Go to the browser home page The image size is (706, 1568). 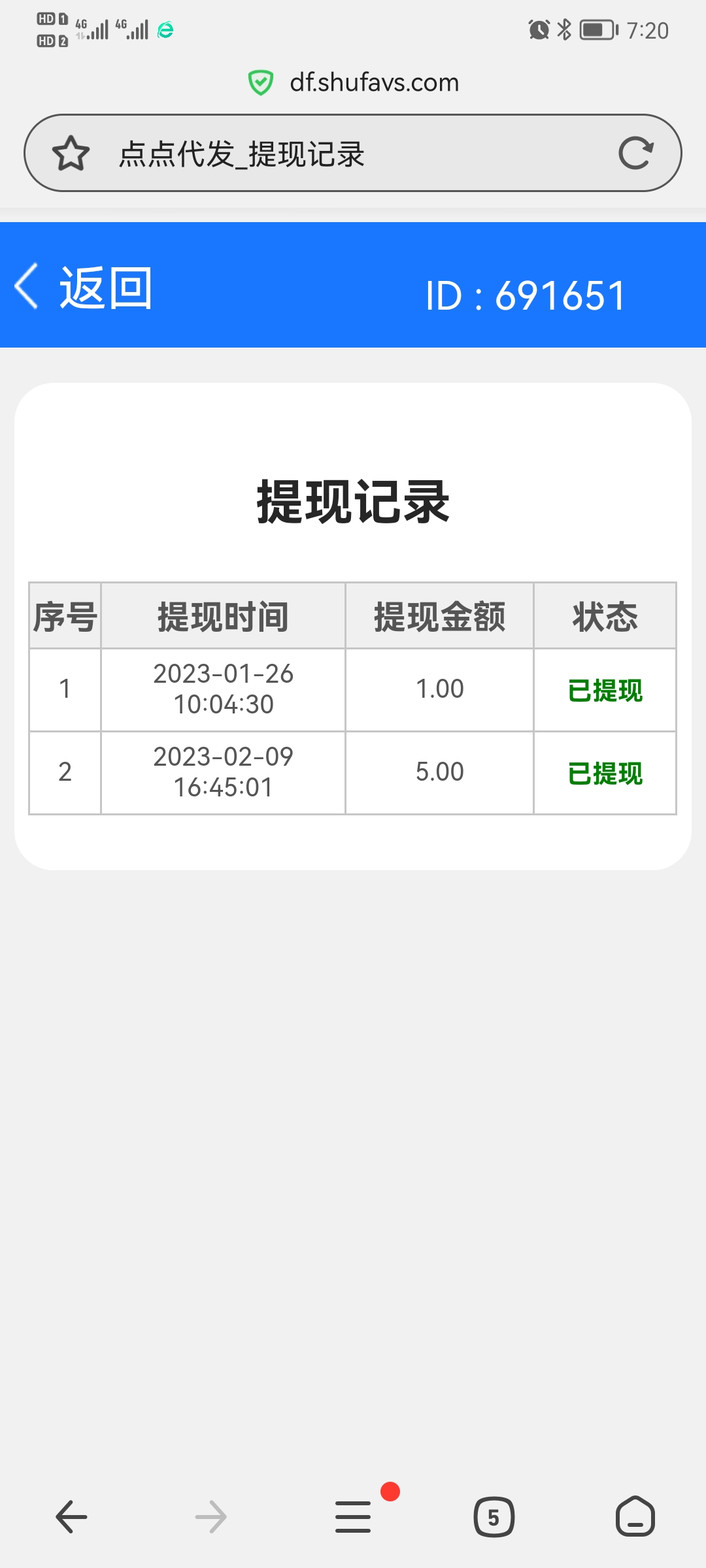[635, 1516]
